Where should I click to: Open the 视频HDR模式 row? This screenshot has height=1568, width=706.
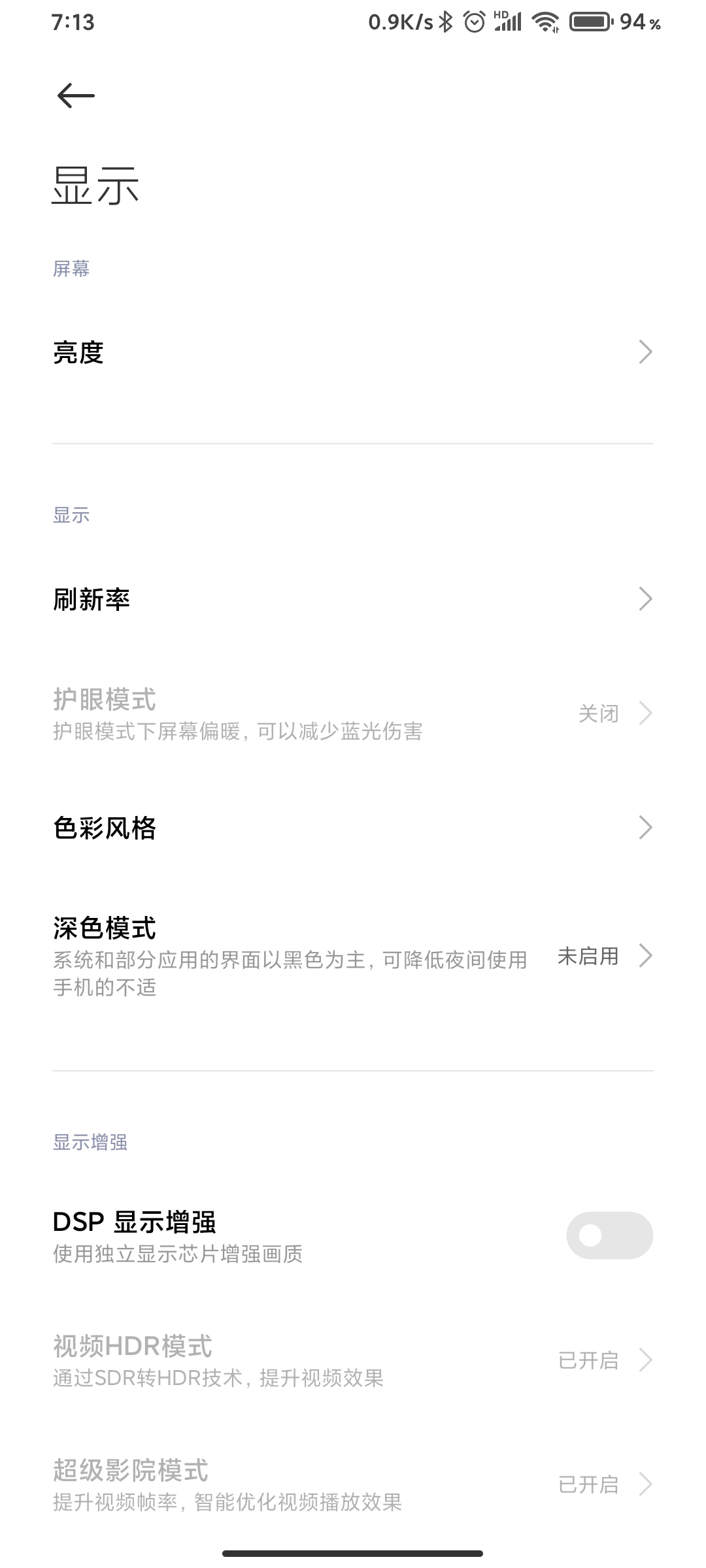click(x=353, y=1360)
